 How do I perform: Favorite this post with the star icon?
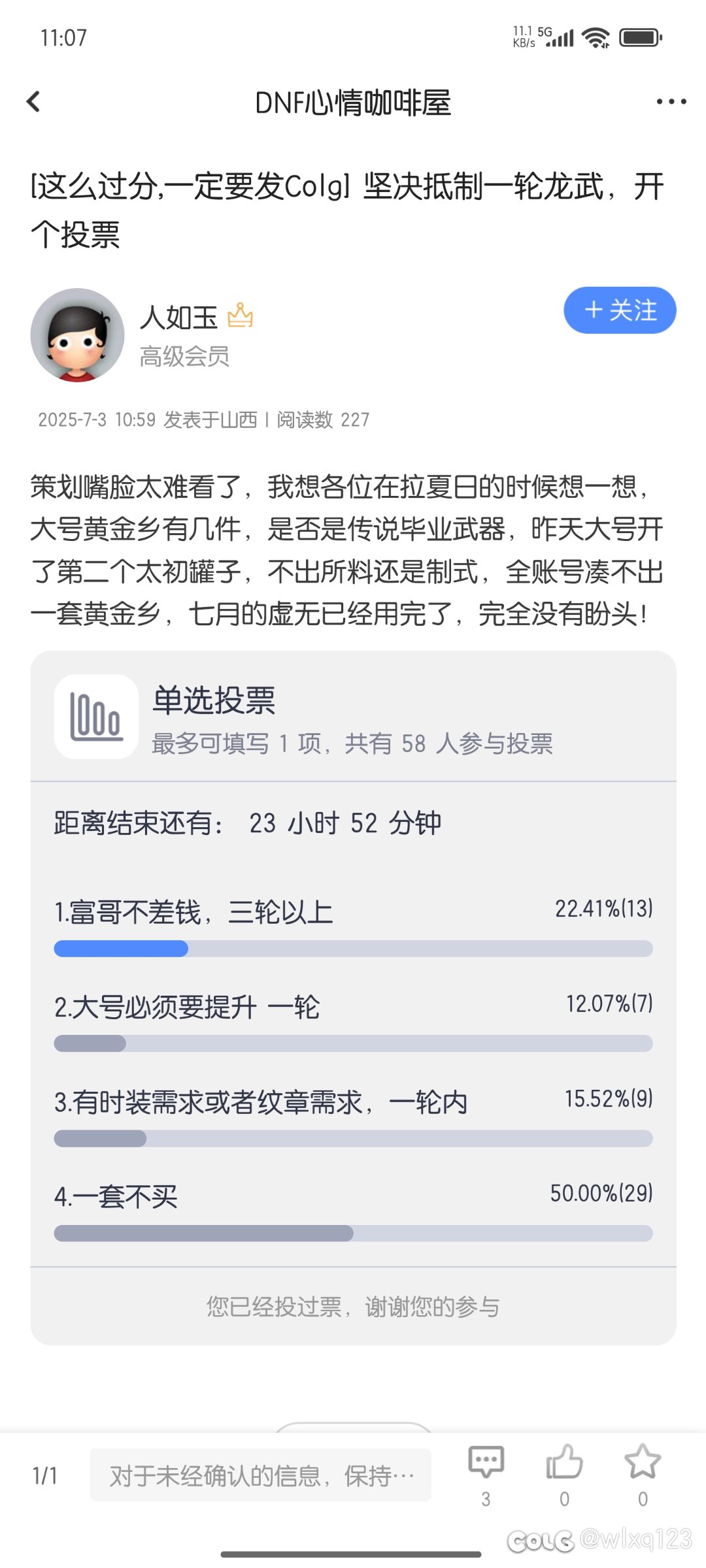[x=643, y=1473]
